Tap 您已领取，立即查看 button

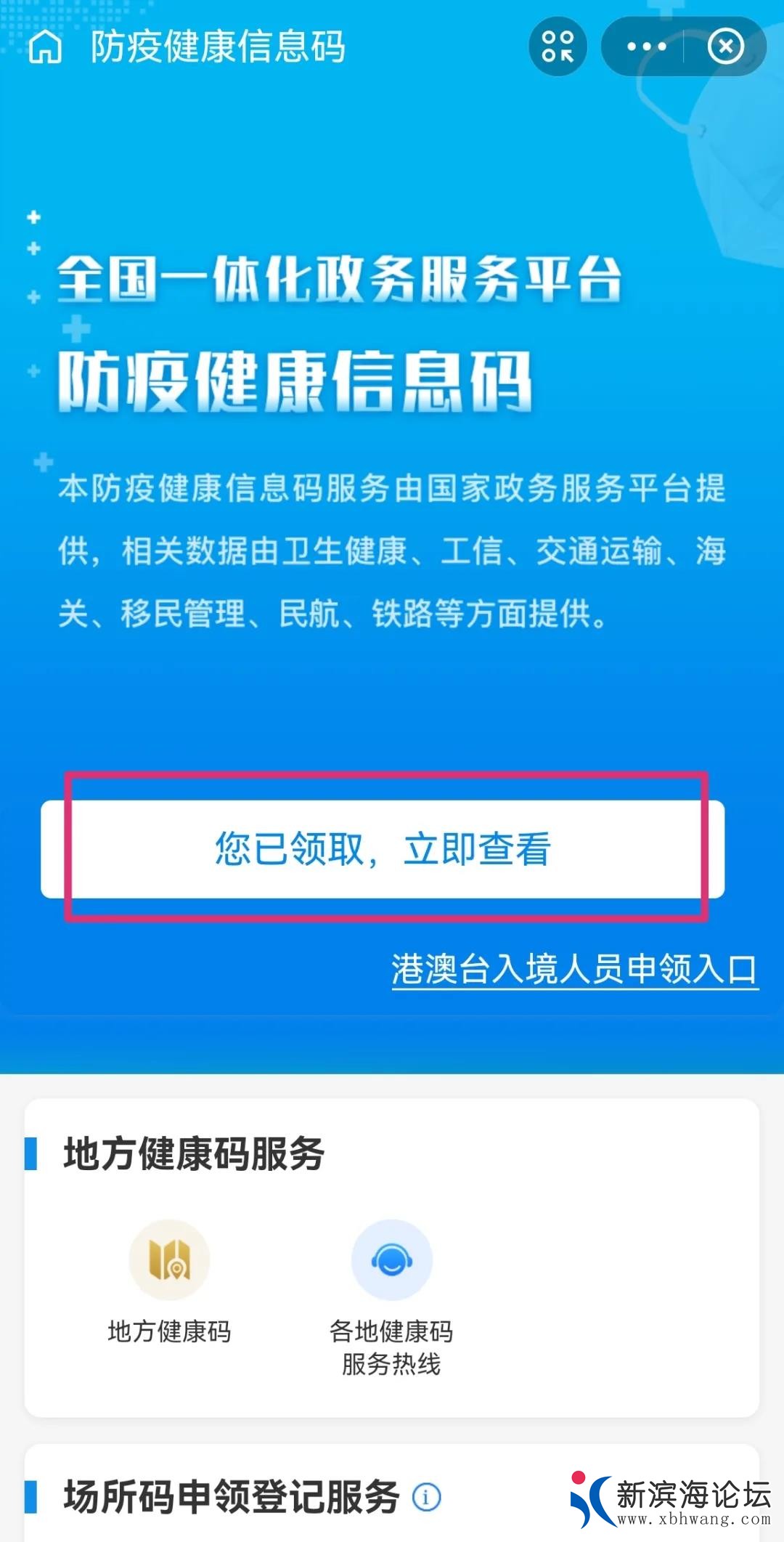383,849
